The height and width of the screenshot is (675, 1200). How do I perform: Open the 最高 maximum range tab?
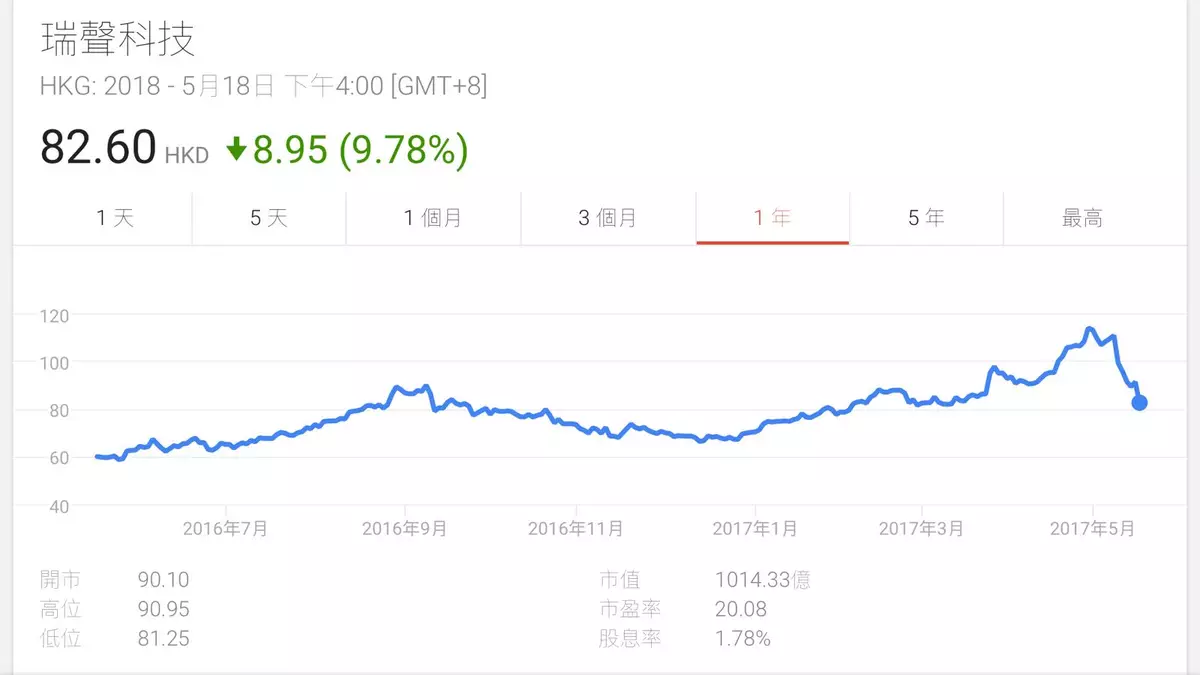coord(1082,218)
